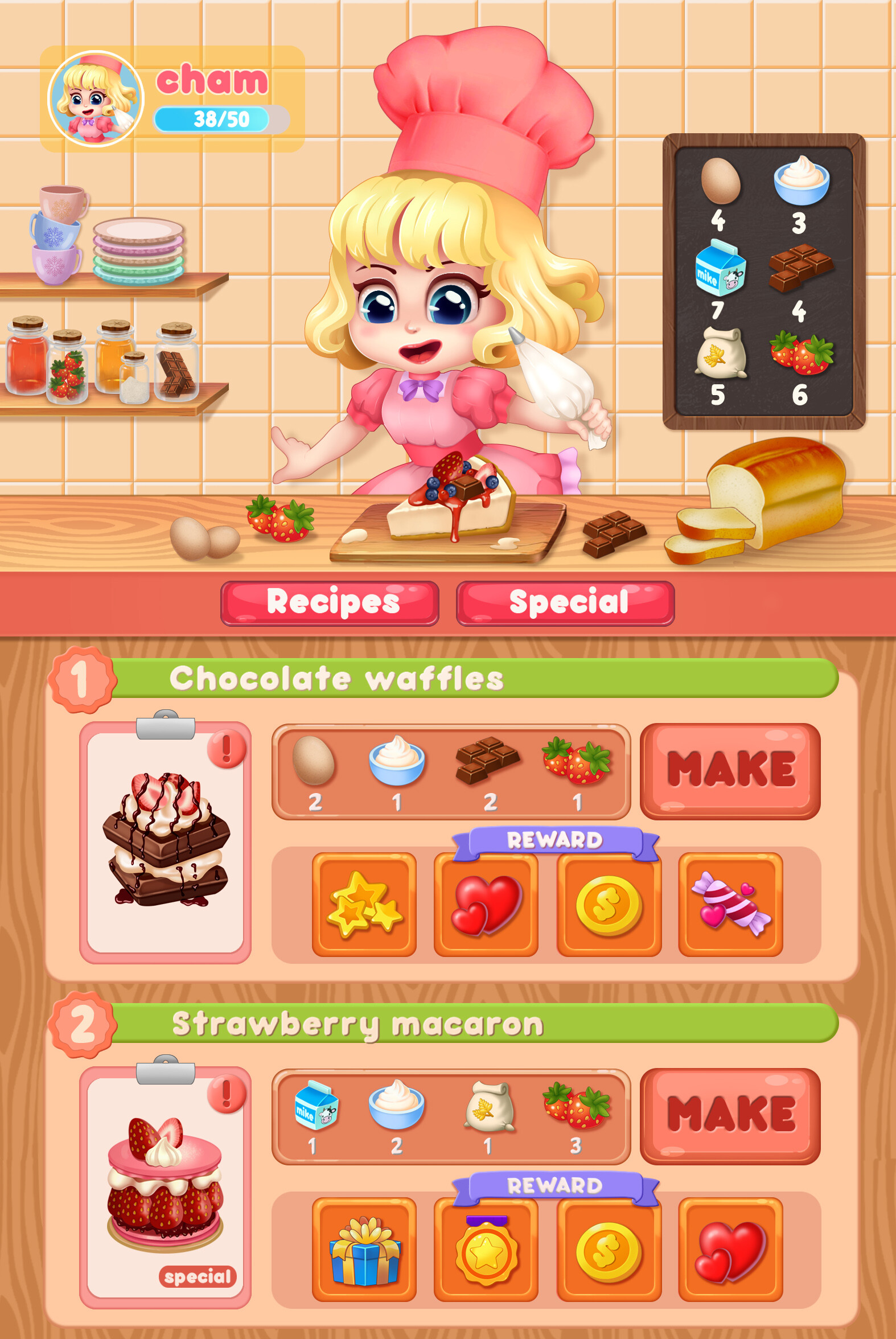Open cham's player profile avatar
The width and height of the screenshot is (896, 1339).
[96, 99]
